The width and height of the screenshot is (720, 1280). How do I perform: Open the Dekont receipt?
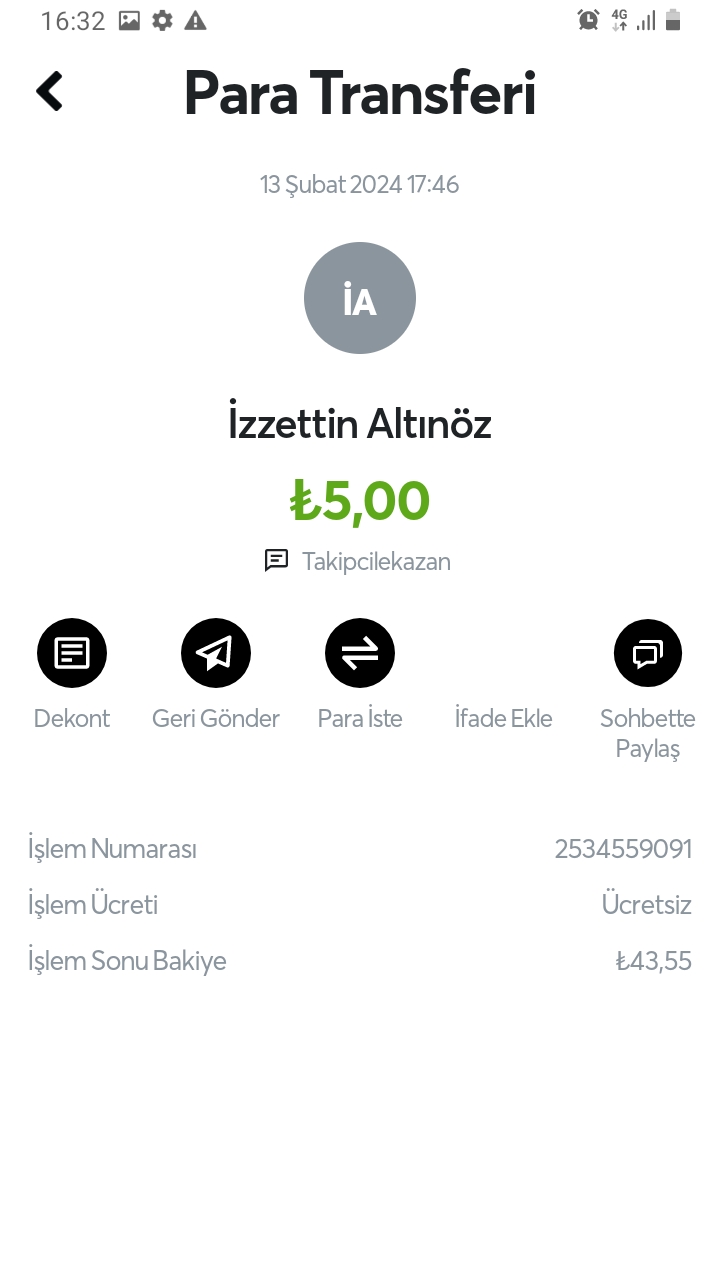[72, 653]
